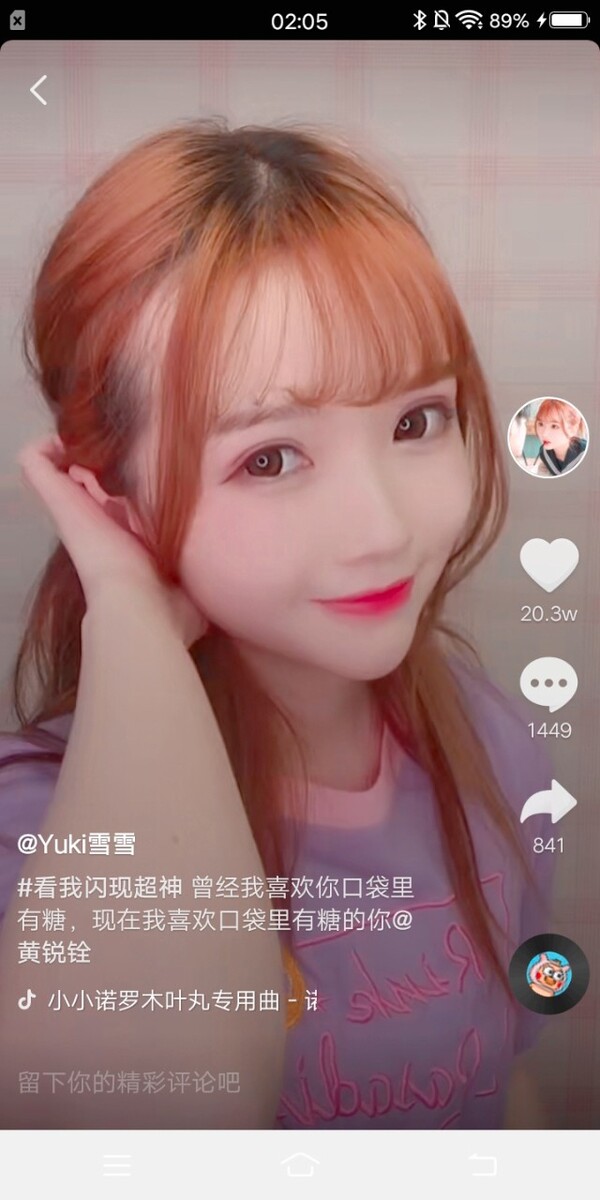
Task: Open the @Yuki雪雪 username
Action: [77, 843]
